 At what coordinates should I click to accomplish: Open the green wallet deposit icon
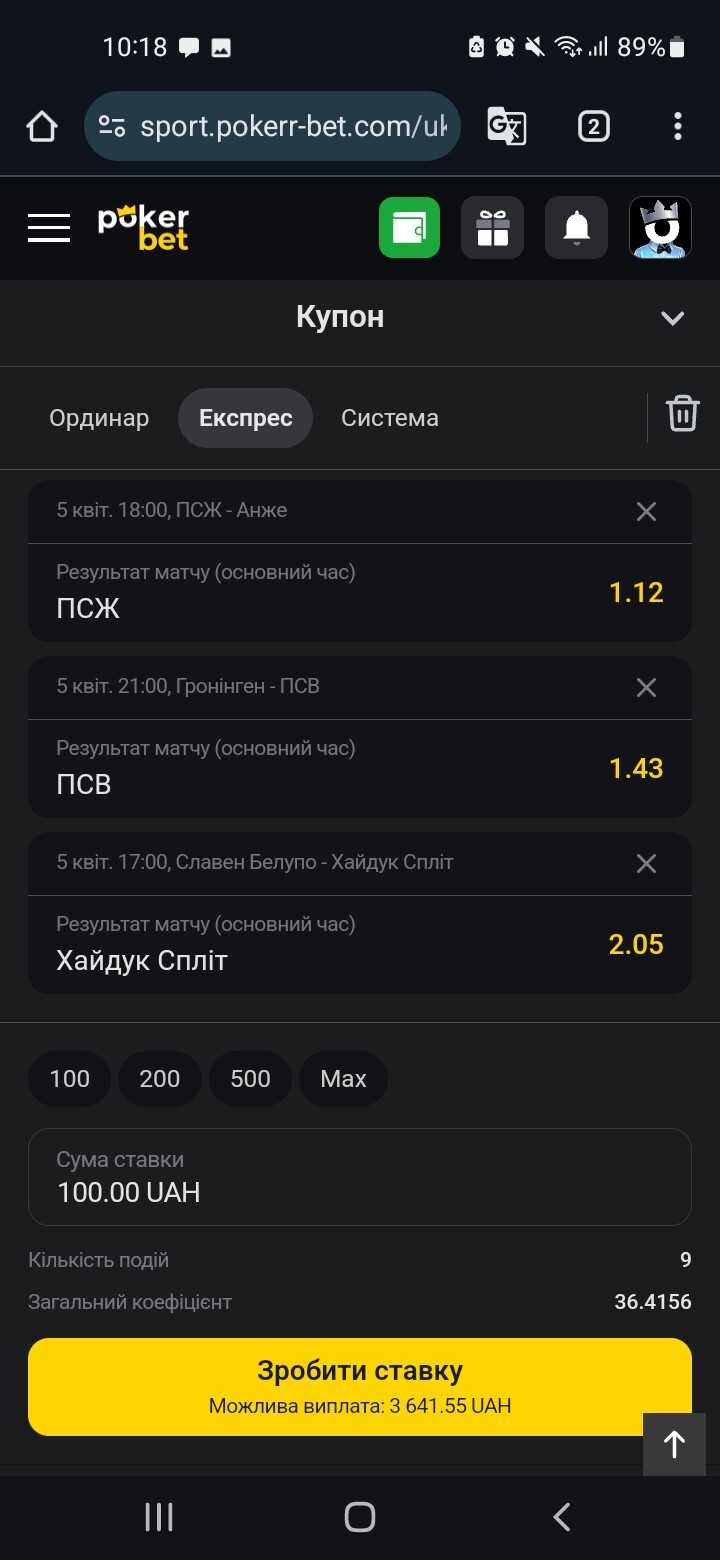coord(409,228)
